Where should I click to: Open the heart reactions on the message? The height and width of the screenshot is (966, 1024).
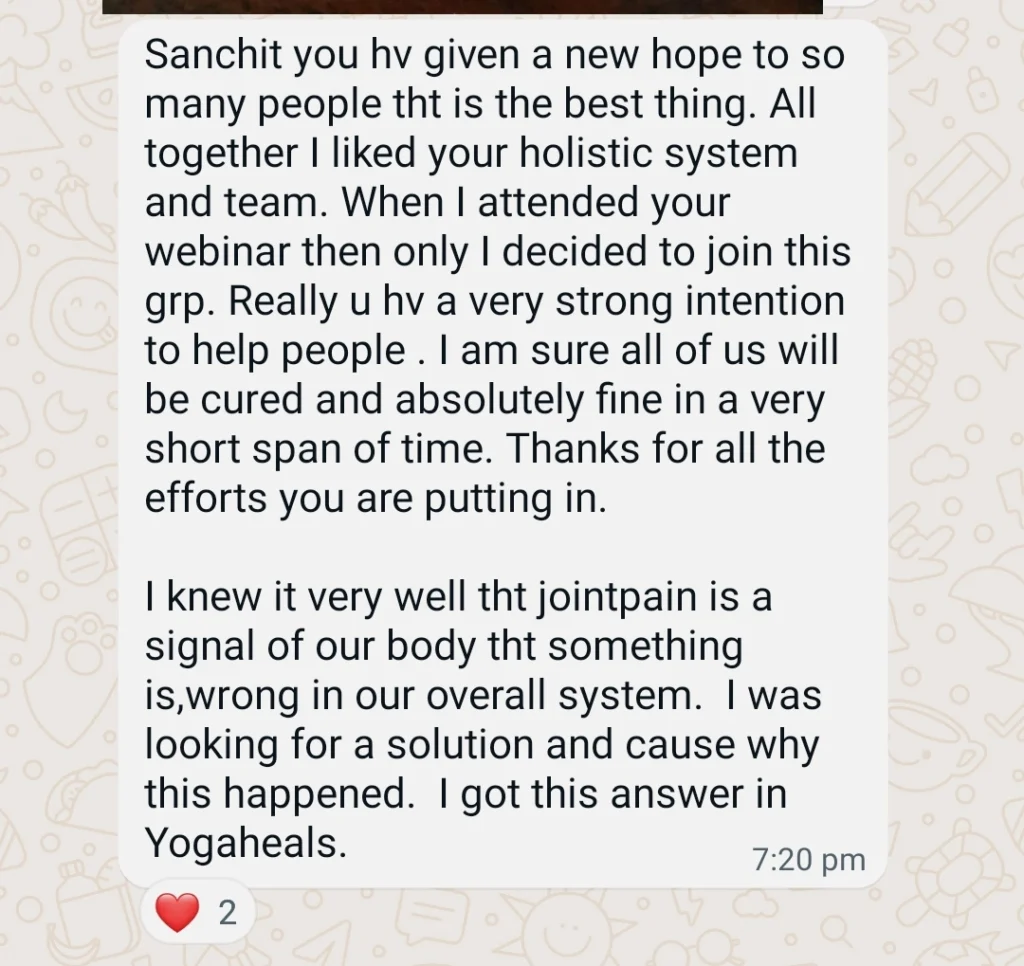(x=197, y=912)
